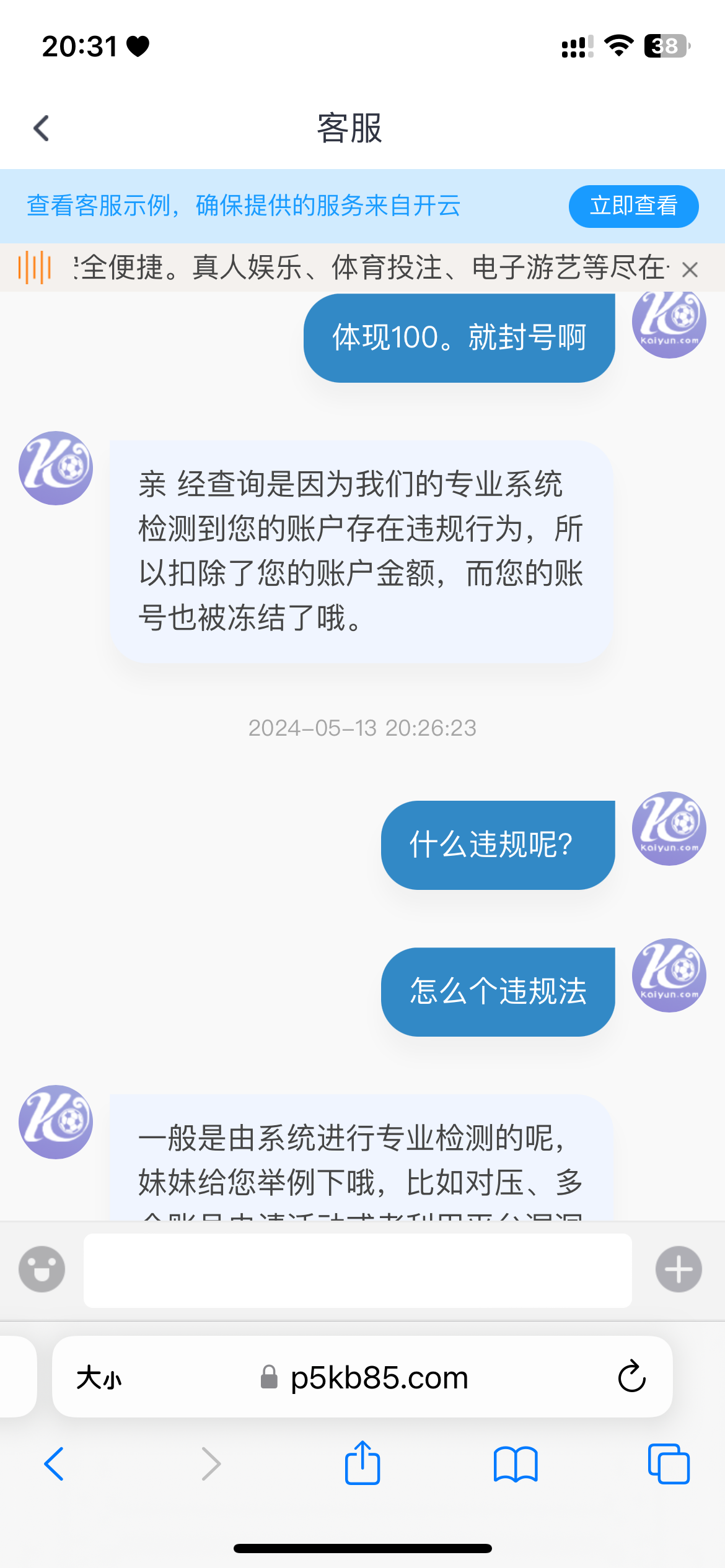The width and height of the screenshot is (725, 1568).
Task: Click the plus icon to add attachments
Action: [678, 1268]
